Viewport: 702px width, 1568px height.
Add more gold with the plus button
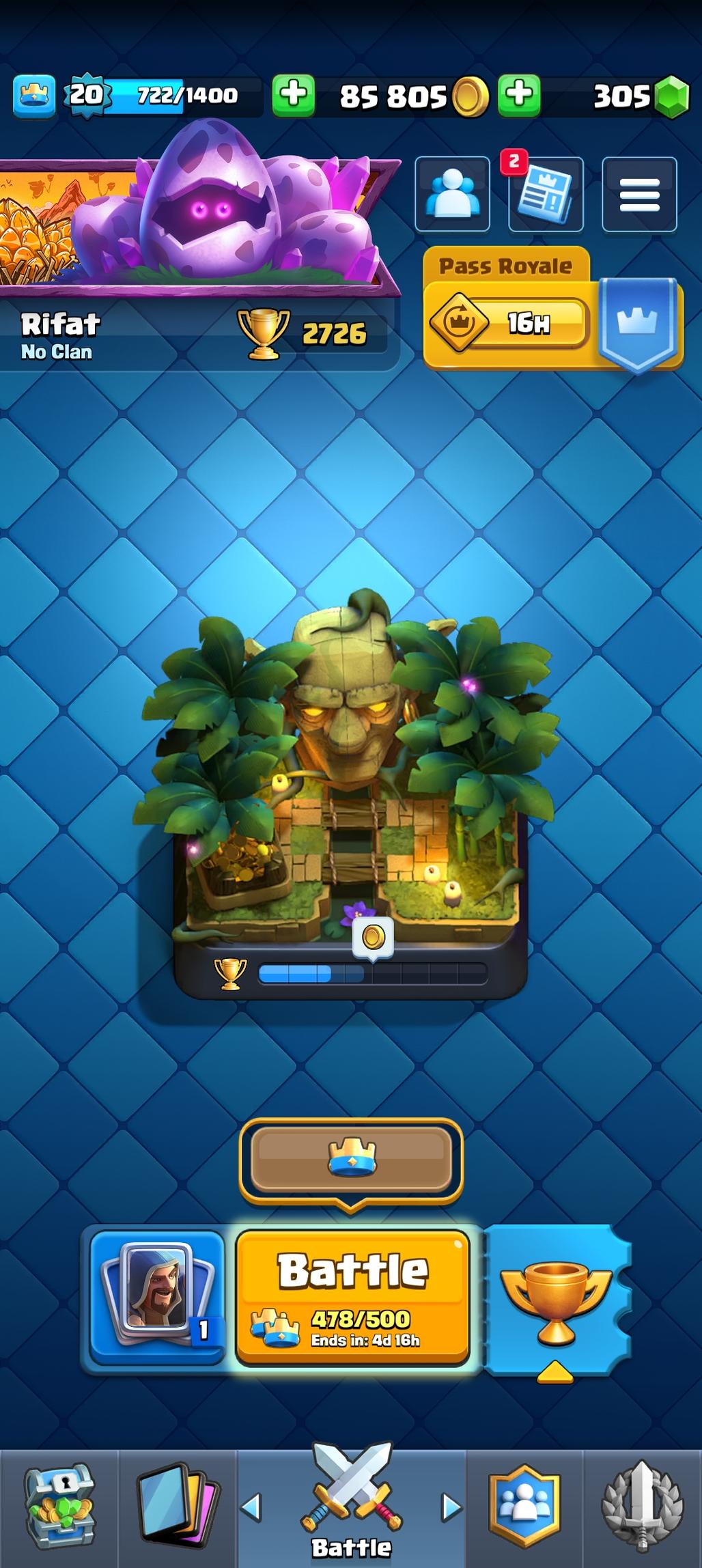tap(294, 95)
